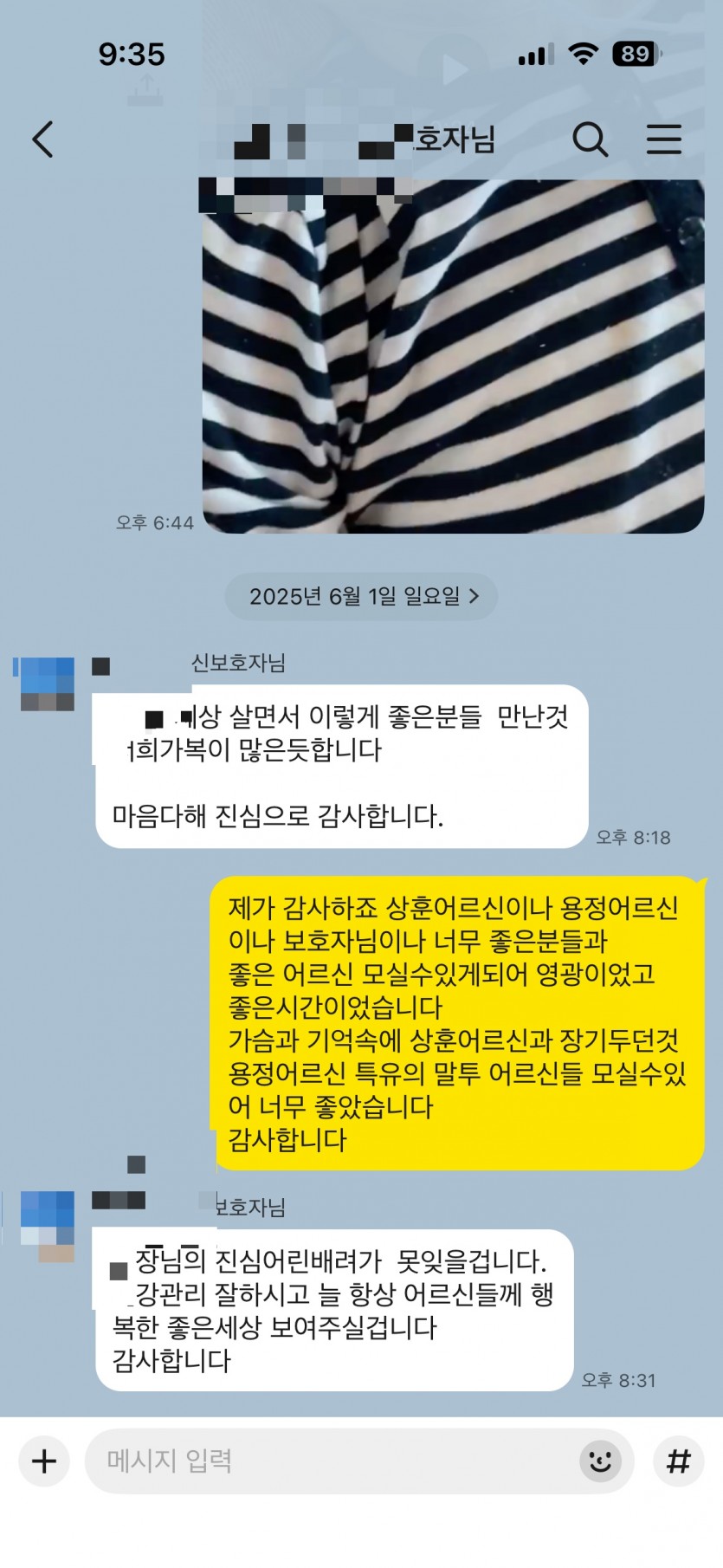
Task: Open the 2025년 6월 1일 date chip
Action: point(363,596)
